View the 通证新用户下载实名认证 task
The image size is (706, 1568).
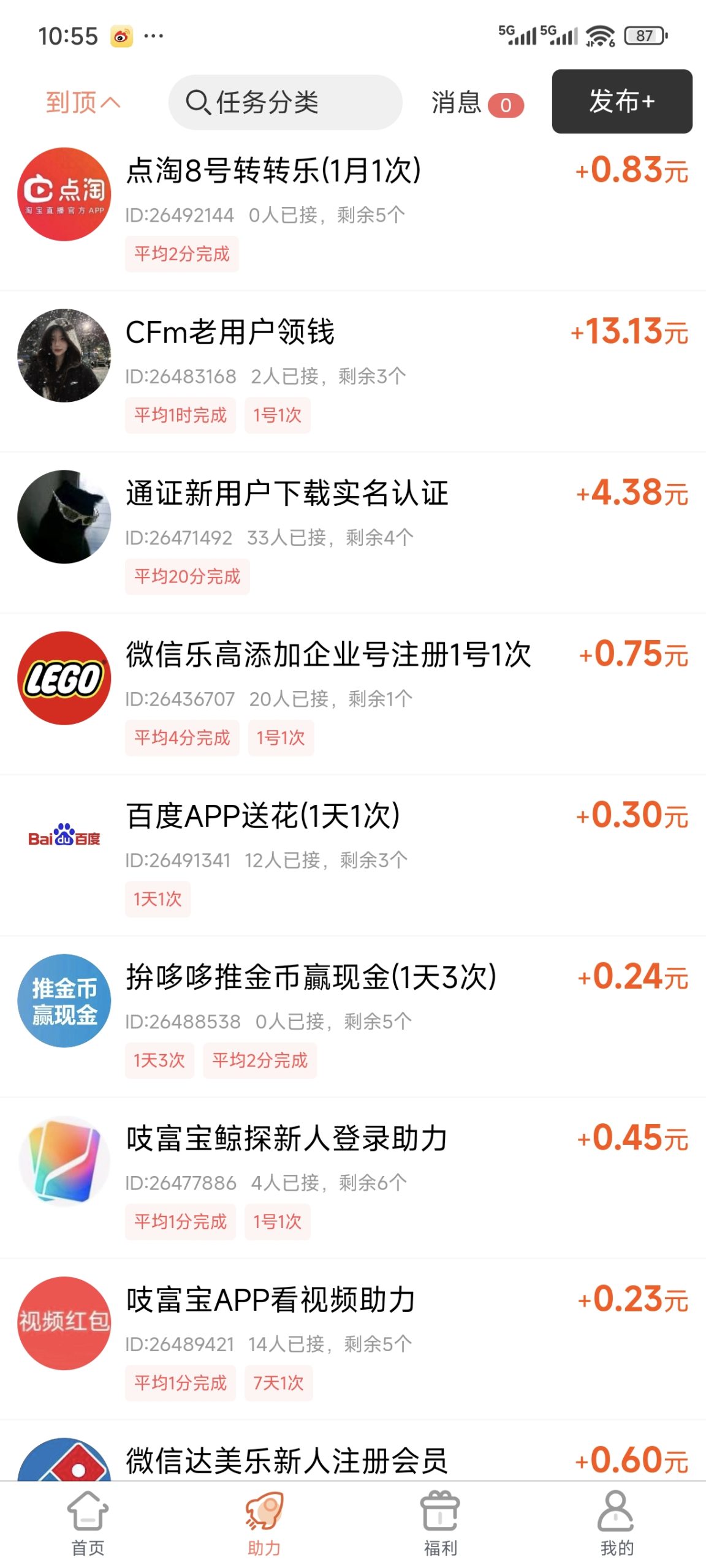(287, 494)
